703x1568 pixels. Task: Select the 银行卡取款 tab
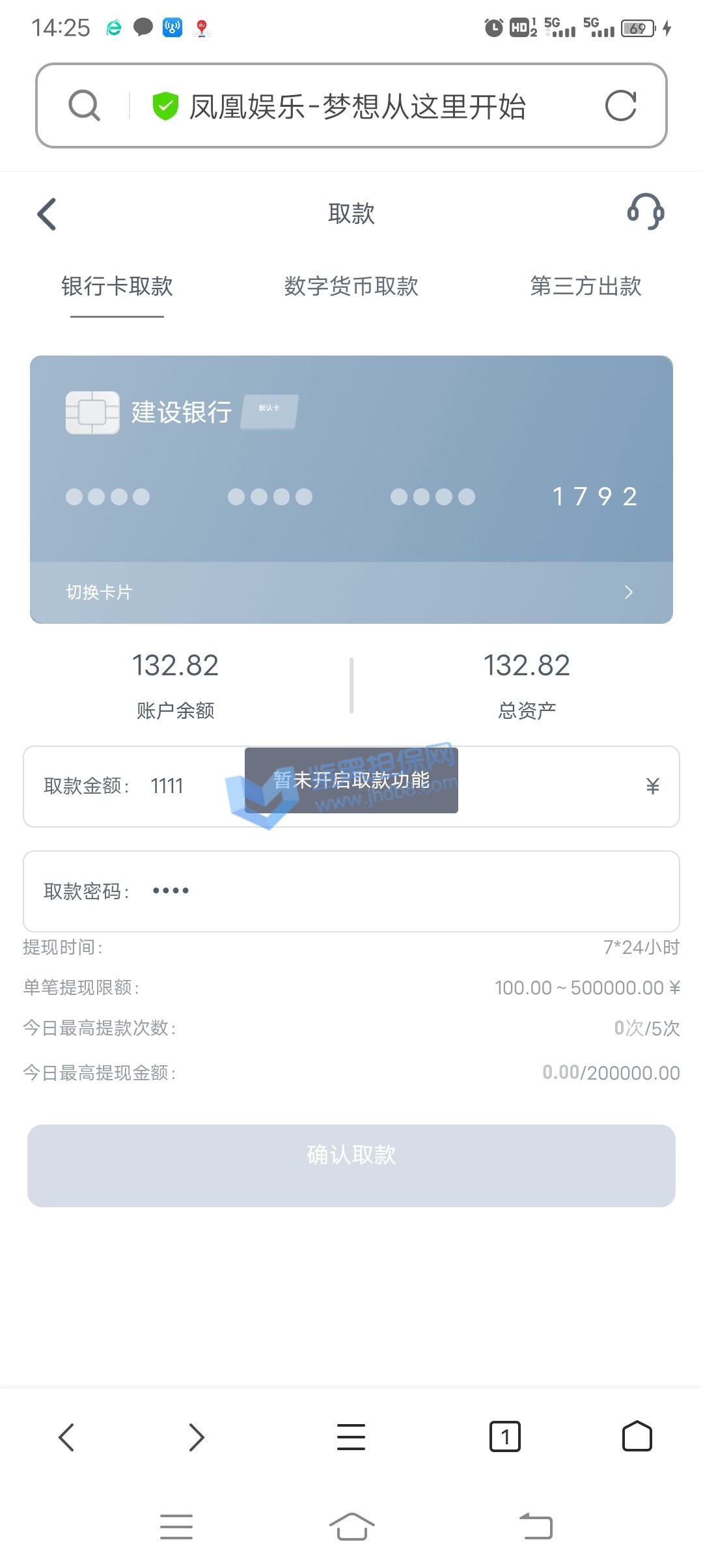coord(117,287)
